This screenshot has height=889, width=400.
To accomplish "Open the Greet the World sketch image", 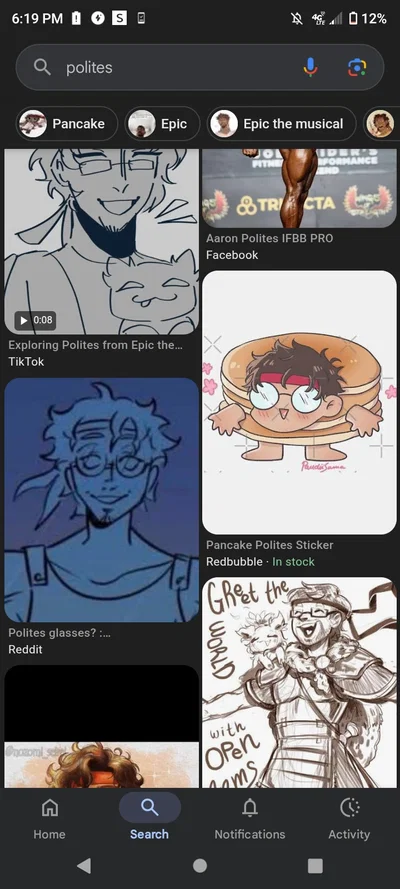I will [299, 683].
